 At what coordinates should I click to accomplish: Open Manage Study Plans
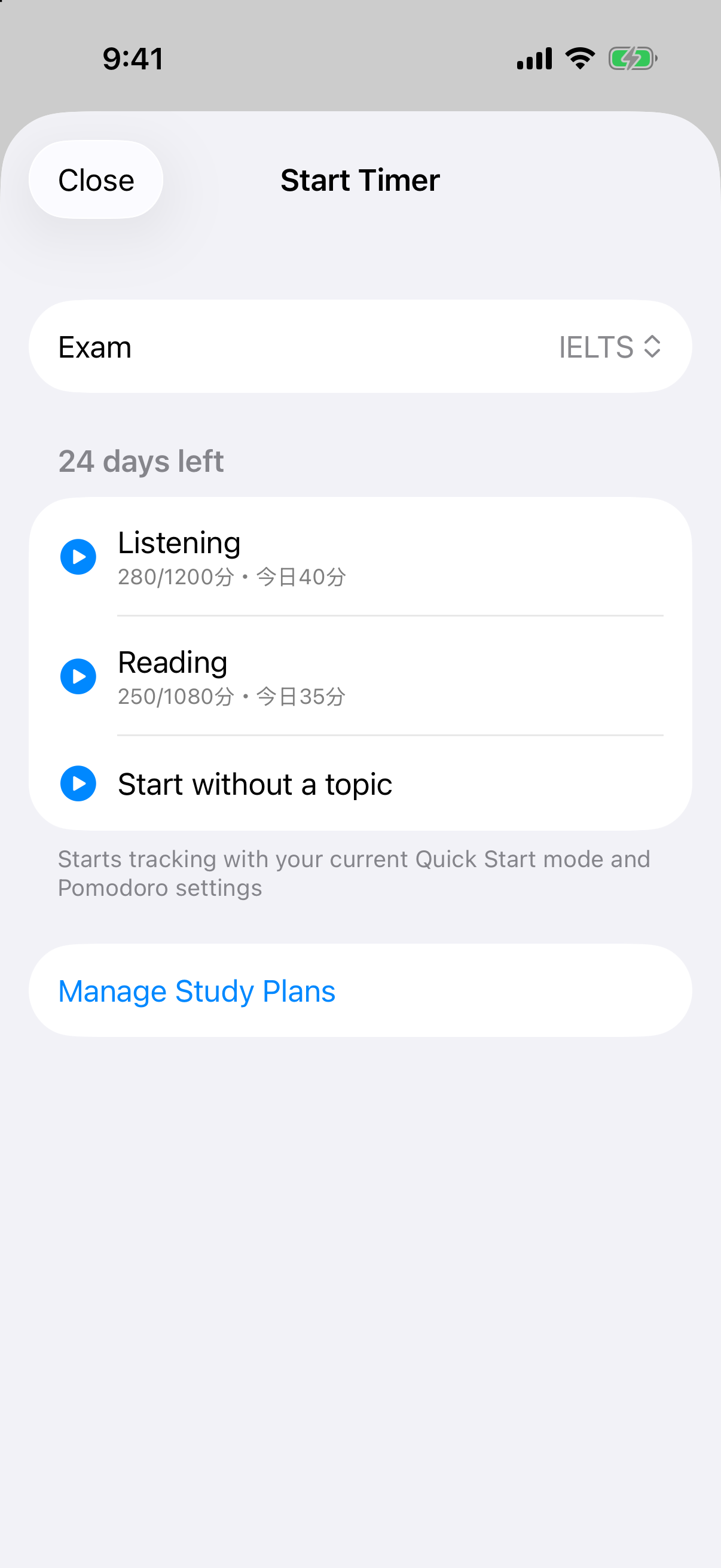[360, 991]
